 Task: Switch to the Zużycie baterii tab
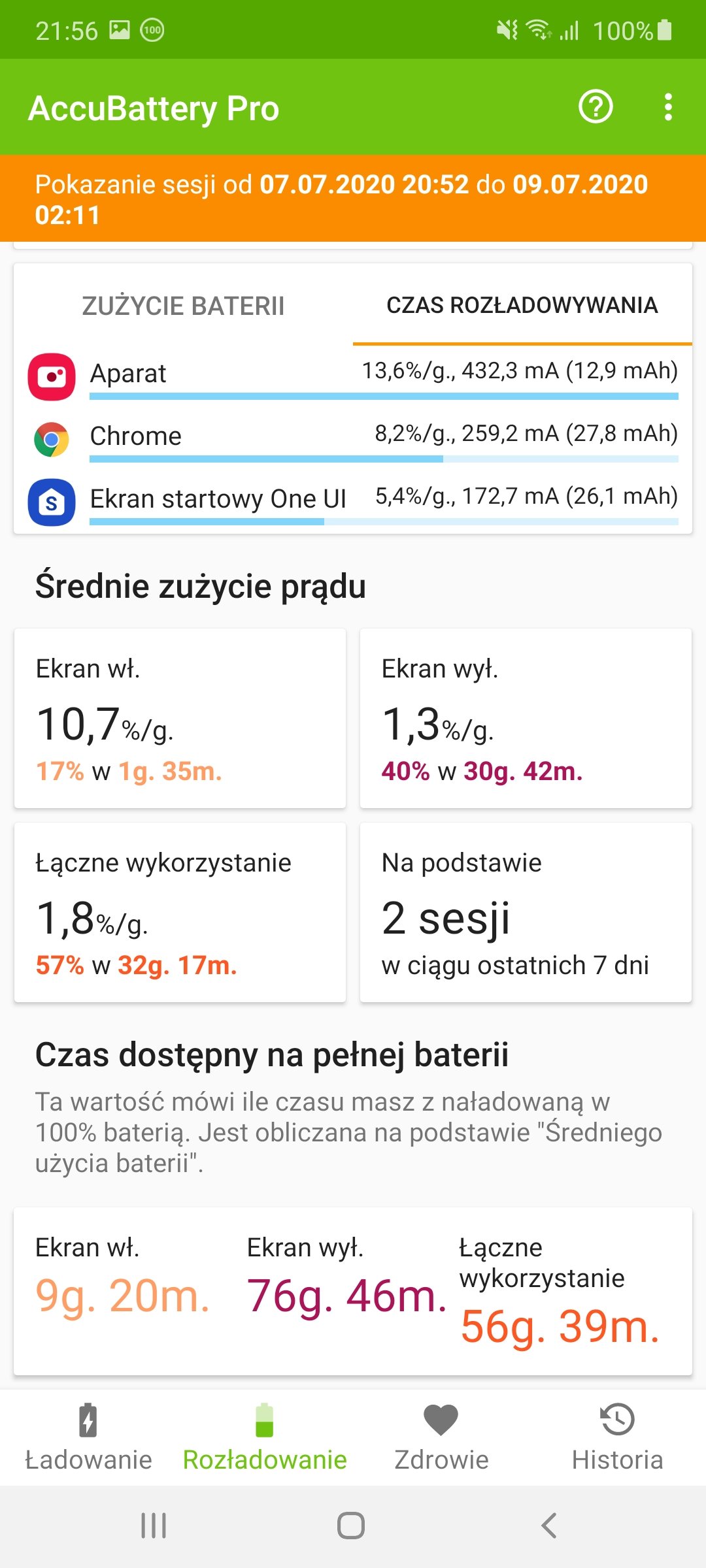tap(183, 306)
